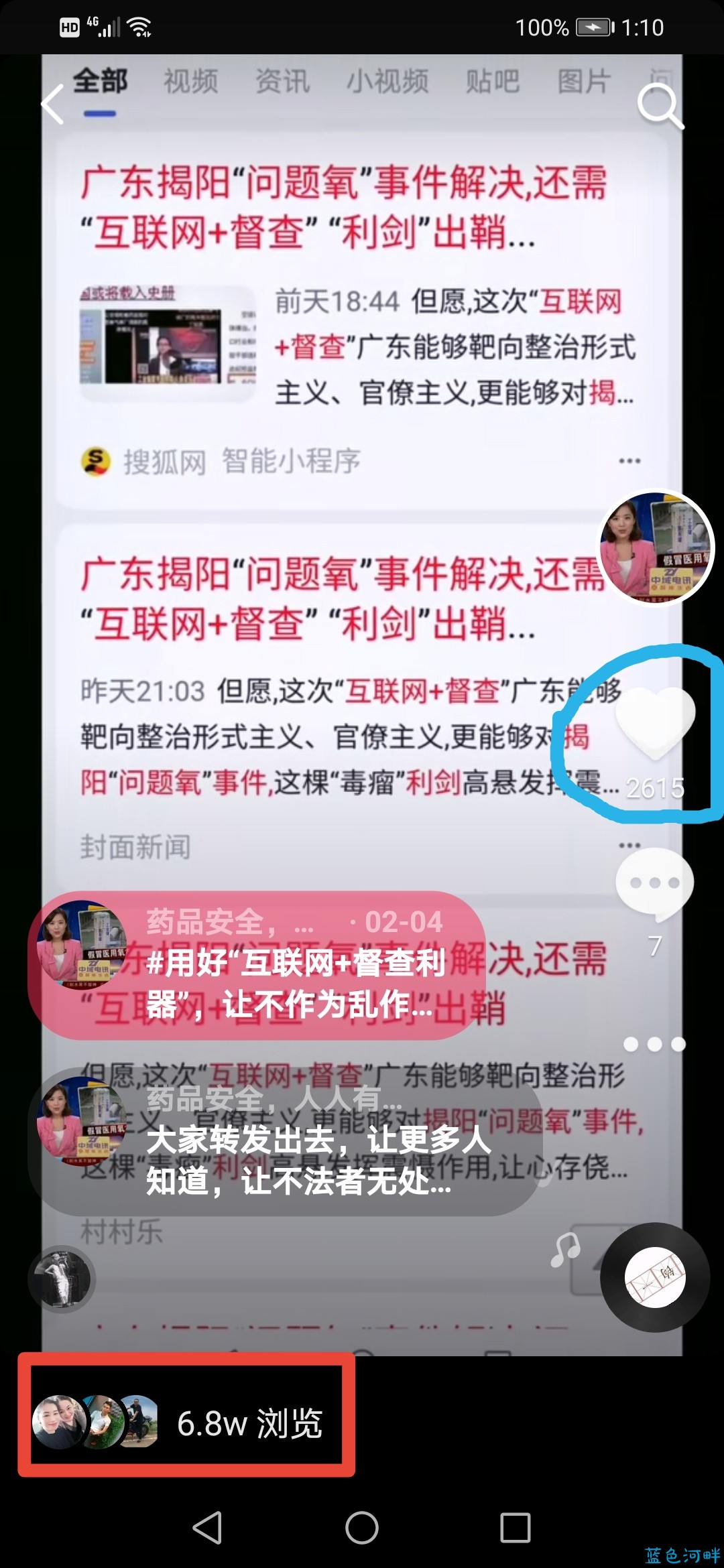
Task: Tap the back arrow at top left
Action: (54, 104)
